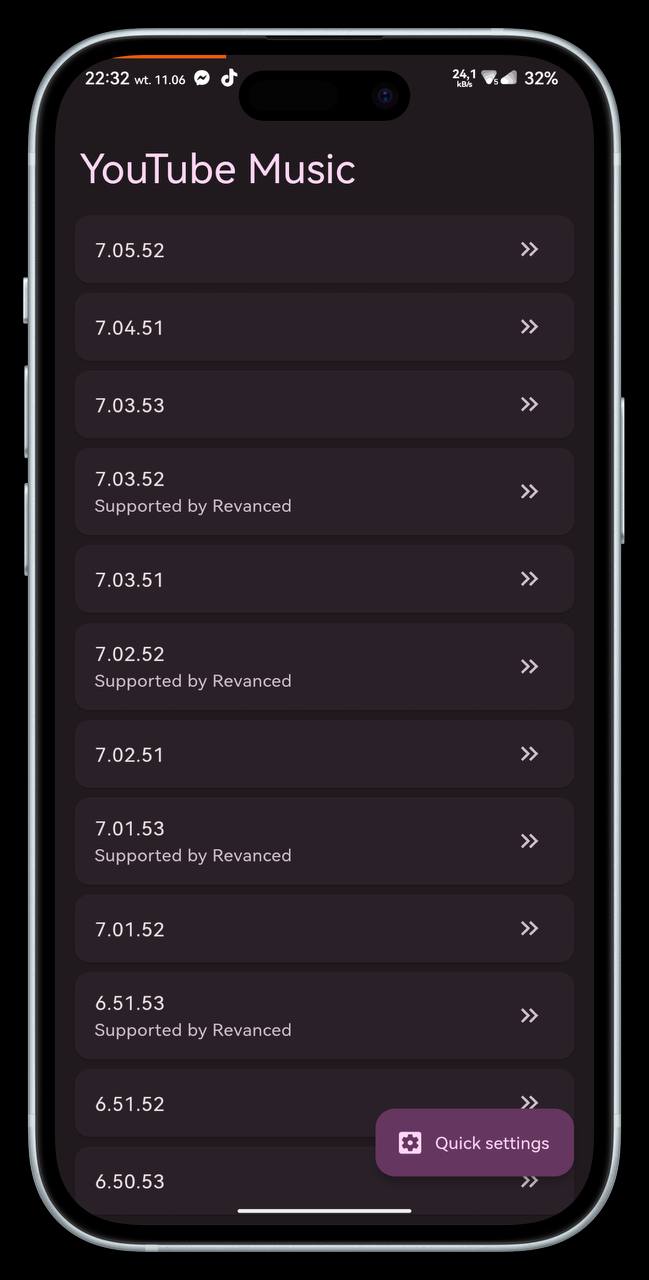Open Revanced-supported version 7.01.53
This screenshot has width=649, height=1280.
(324, 841)
